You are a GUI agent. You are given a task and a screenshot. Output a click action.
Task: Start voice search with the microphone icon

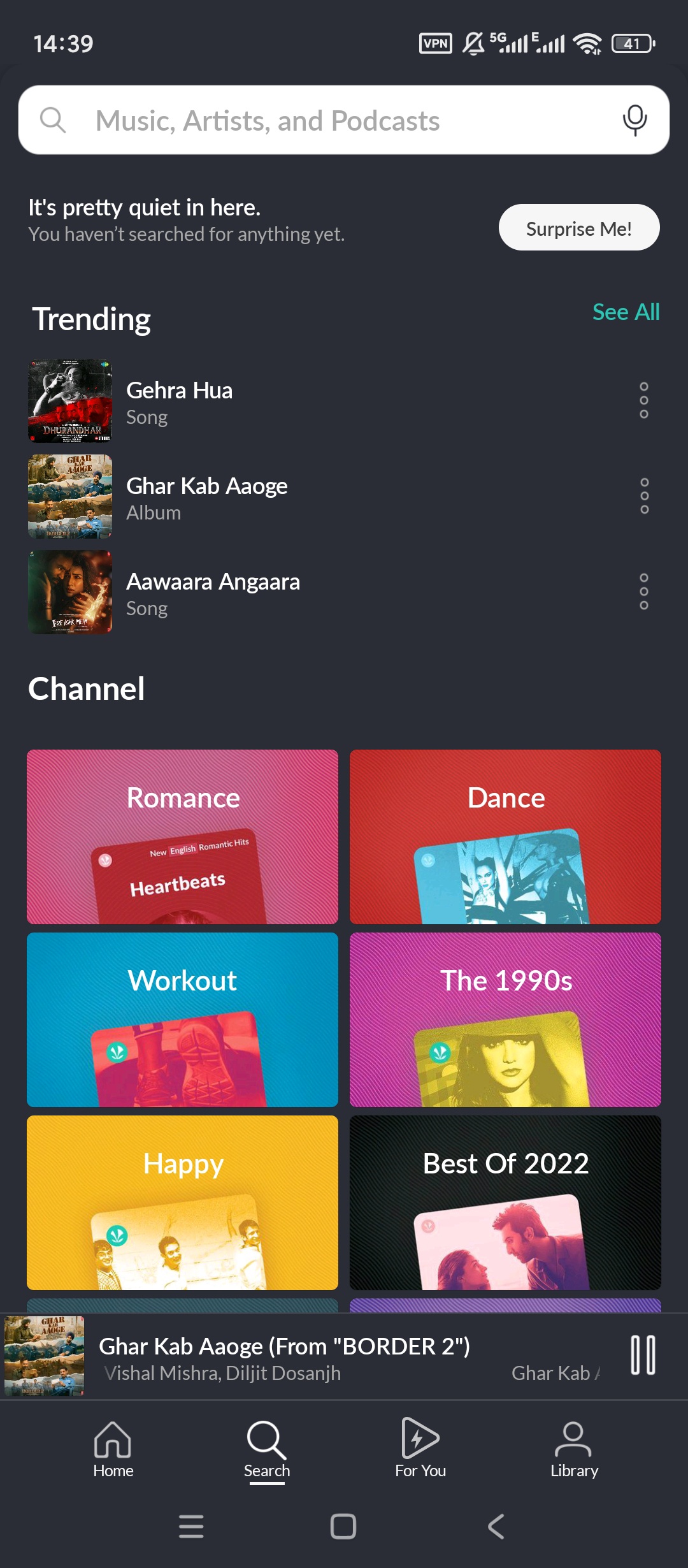pyautogui.click(x=634, y=120)
